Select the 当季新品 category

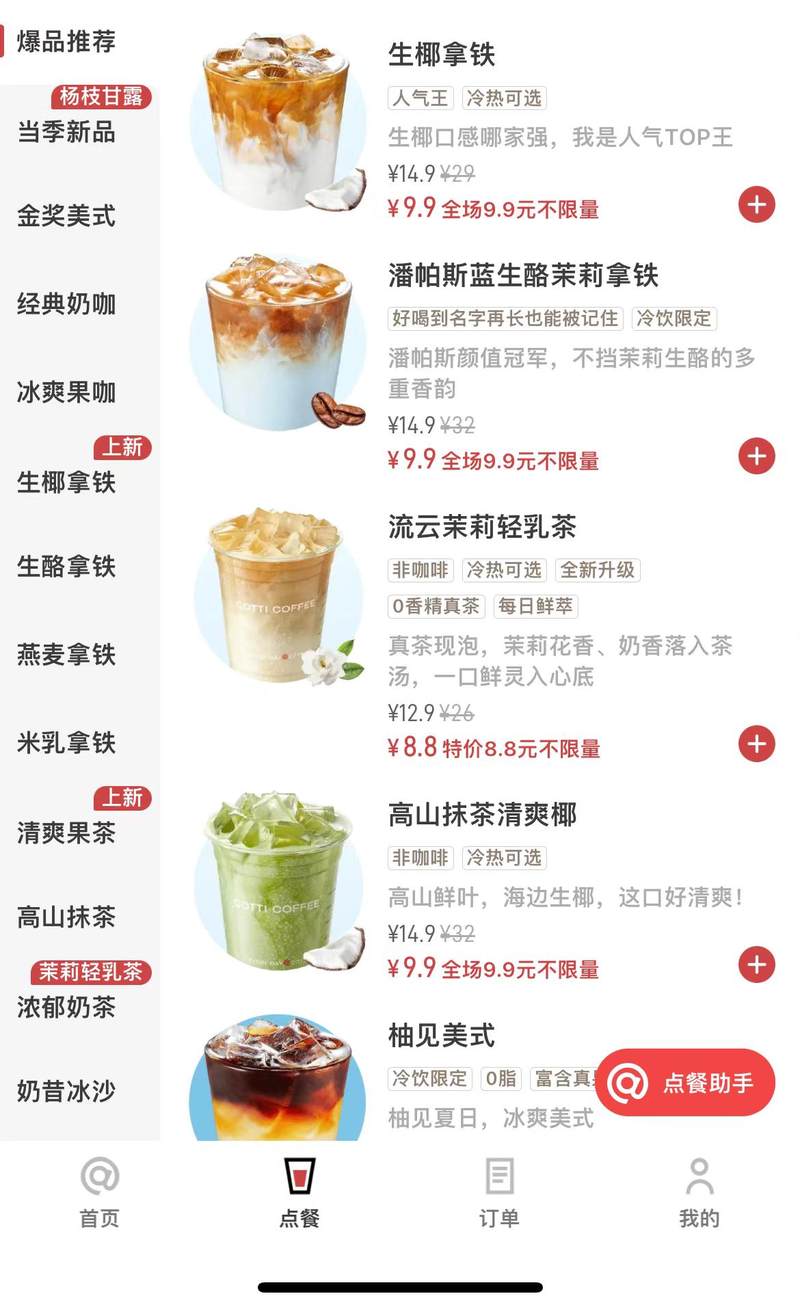pyautogui.click(x=66, y=132)
